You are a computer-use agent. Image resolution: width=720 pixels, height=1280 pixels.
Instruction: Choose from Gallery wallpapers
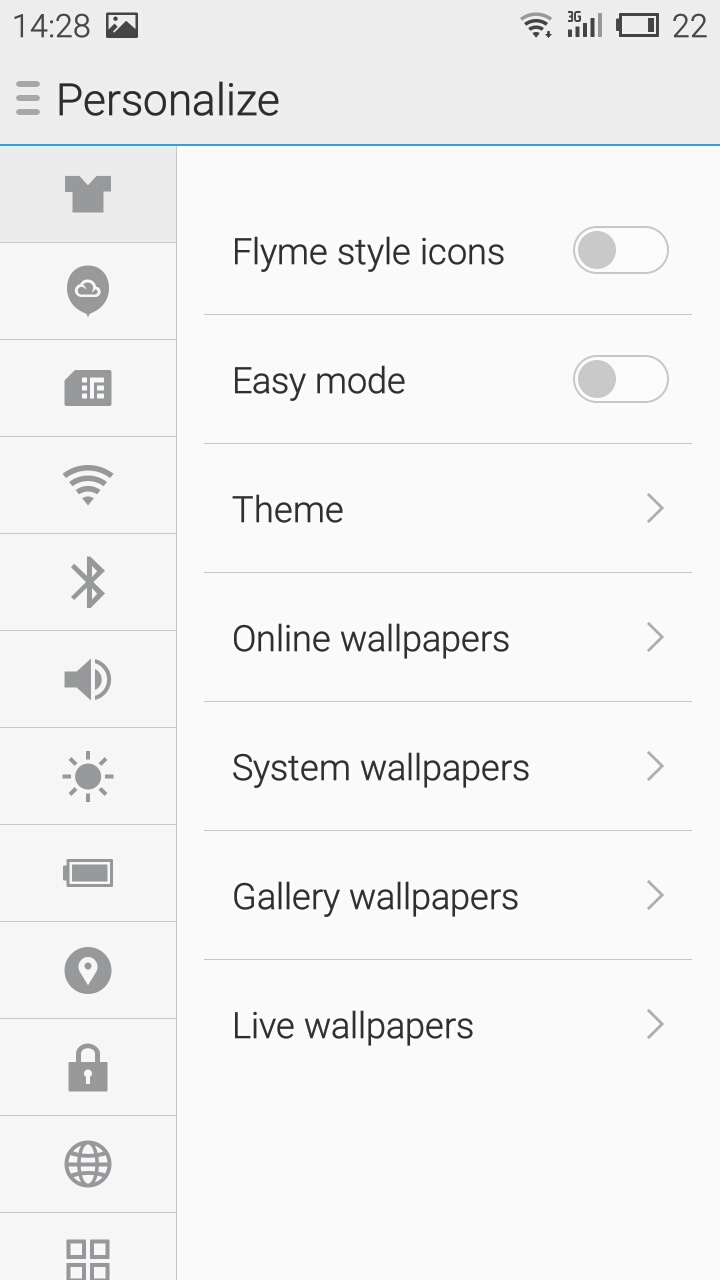[x=448, y=896]
